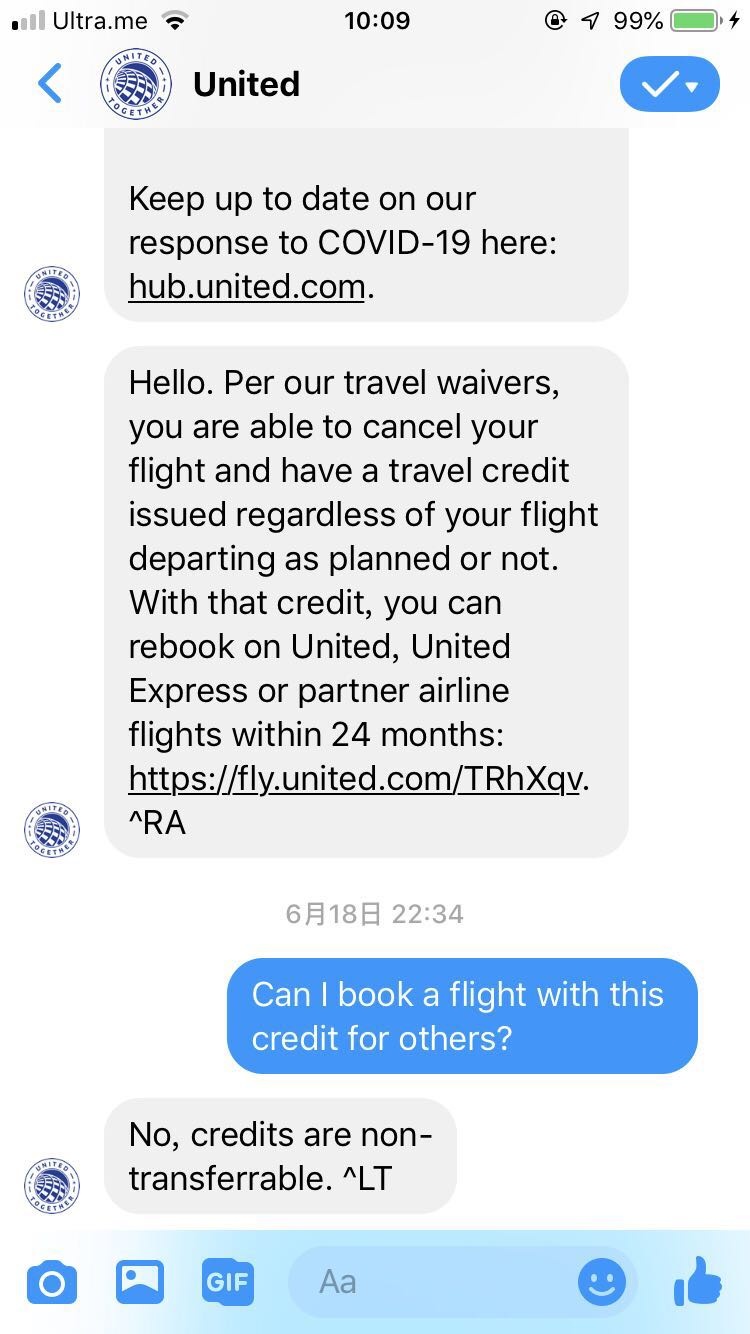This screenshot has width=750, height=1334.
Task: Open the photo gallery picker
Action: click(x=140, y=1280)
